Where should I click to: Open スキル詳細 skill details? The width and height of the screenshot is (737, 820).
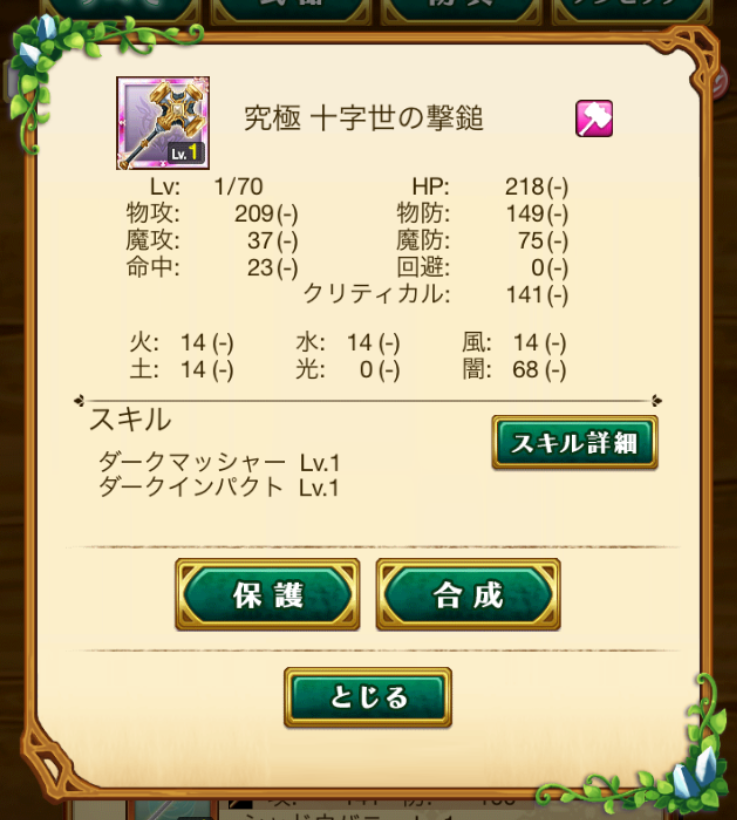point(574,443)
